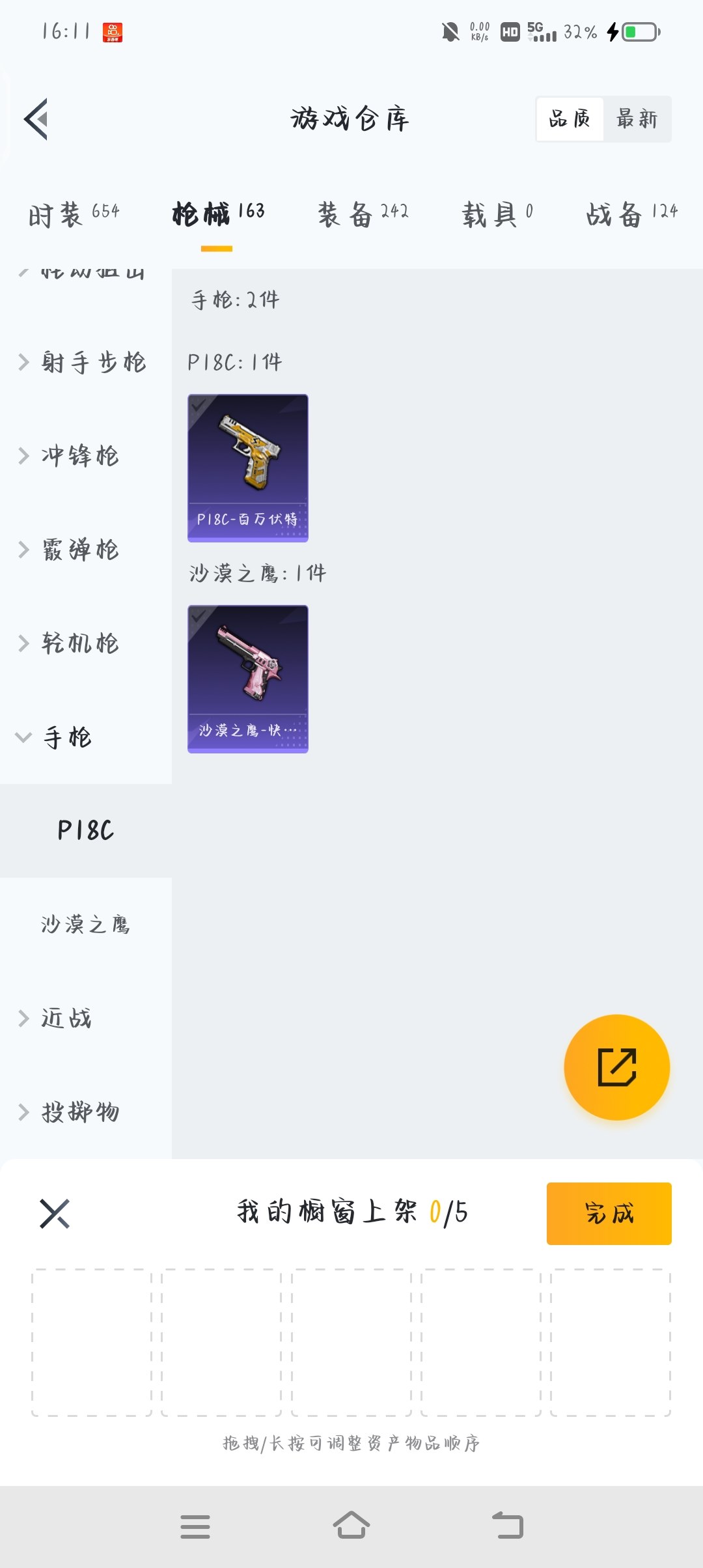
Task: Expand the 近战 category
Action: (56, 1018)
